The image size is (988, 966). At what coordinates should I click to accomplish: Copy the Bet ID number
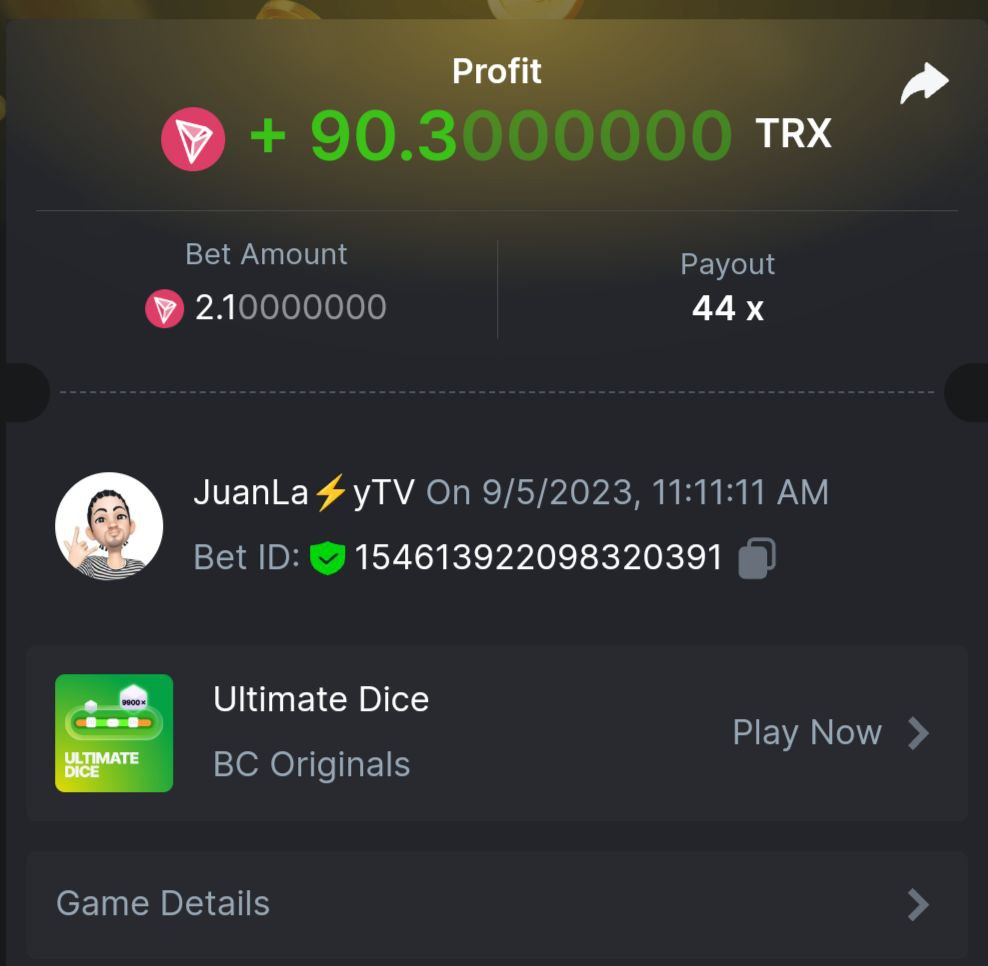point(757,558)
